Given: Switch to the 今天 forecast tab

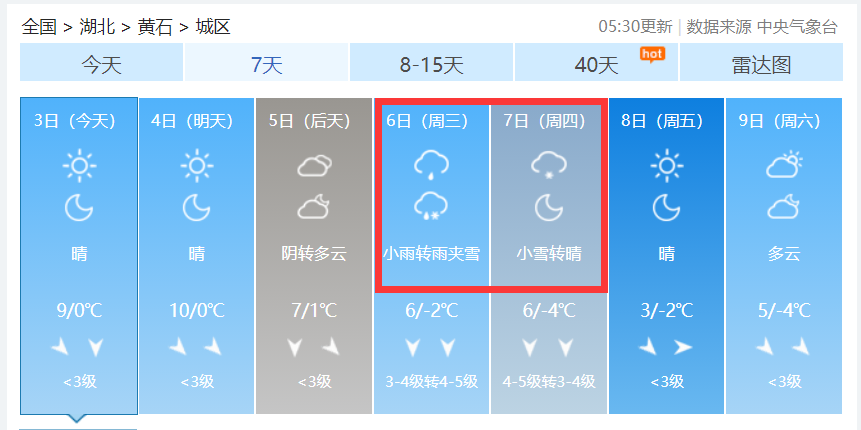Looking at the screenshot, I should click(101, 65).
